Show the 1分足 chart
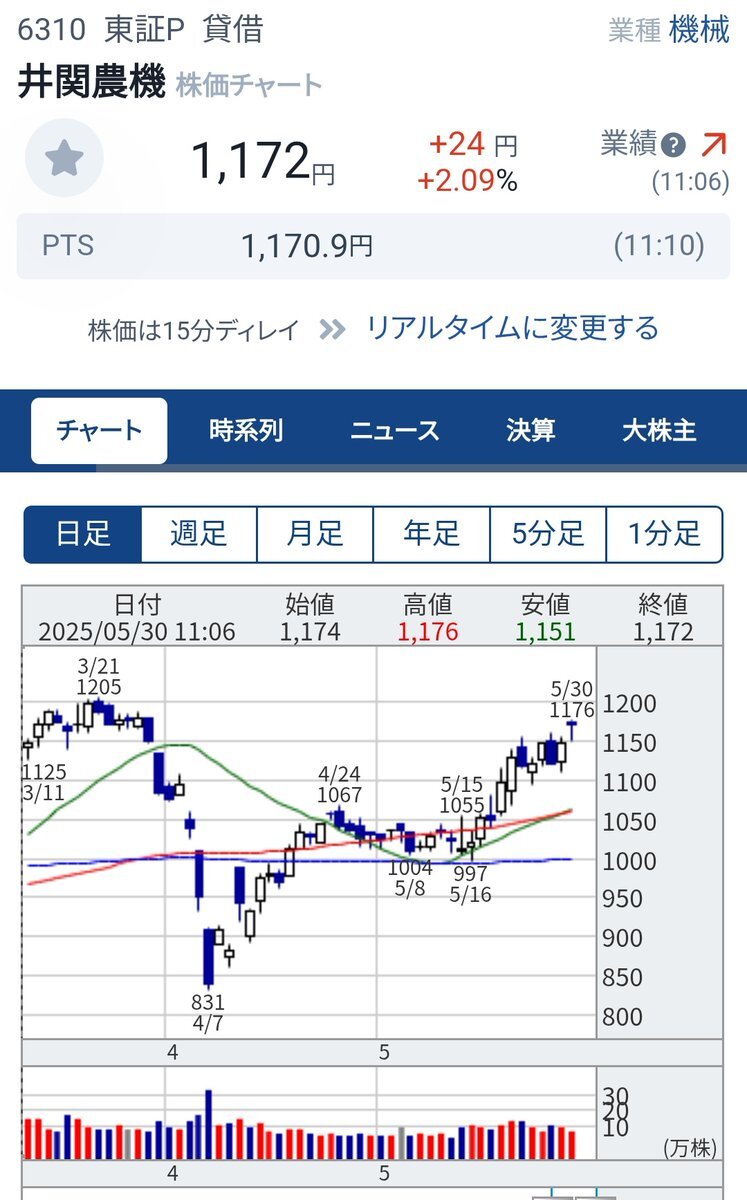 tap(664, 534)
